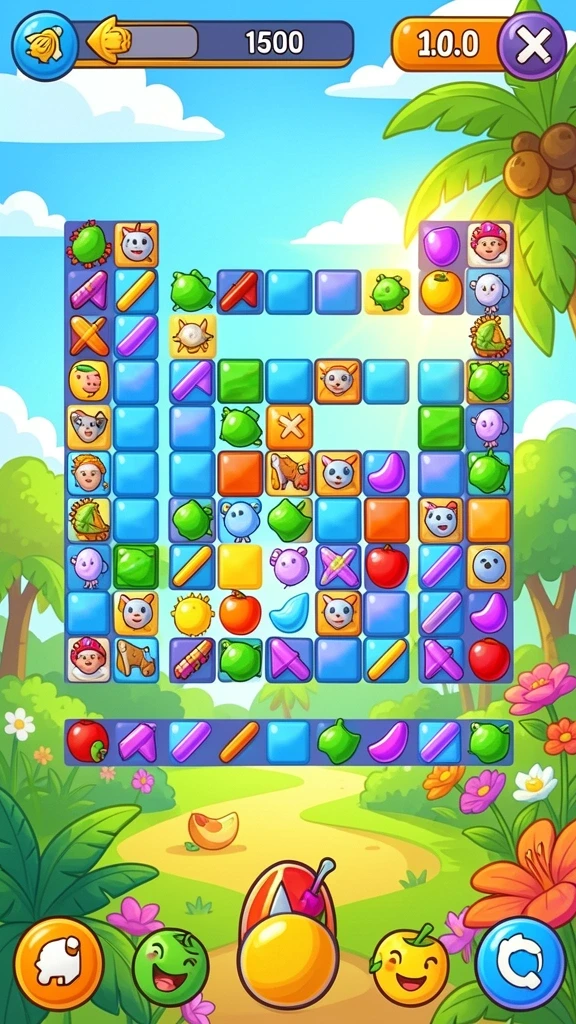The image size is (576, 1024).
Task: Select the green laughing face booster
Action: 170,967
